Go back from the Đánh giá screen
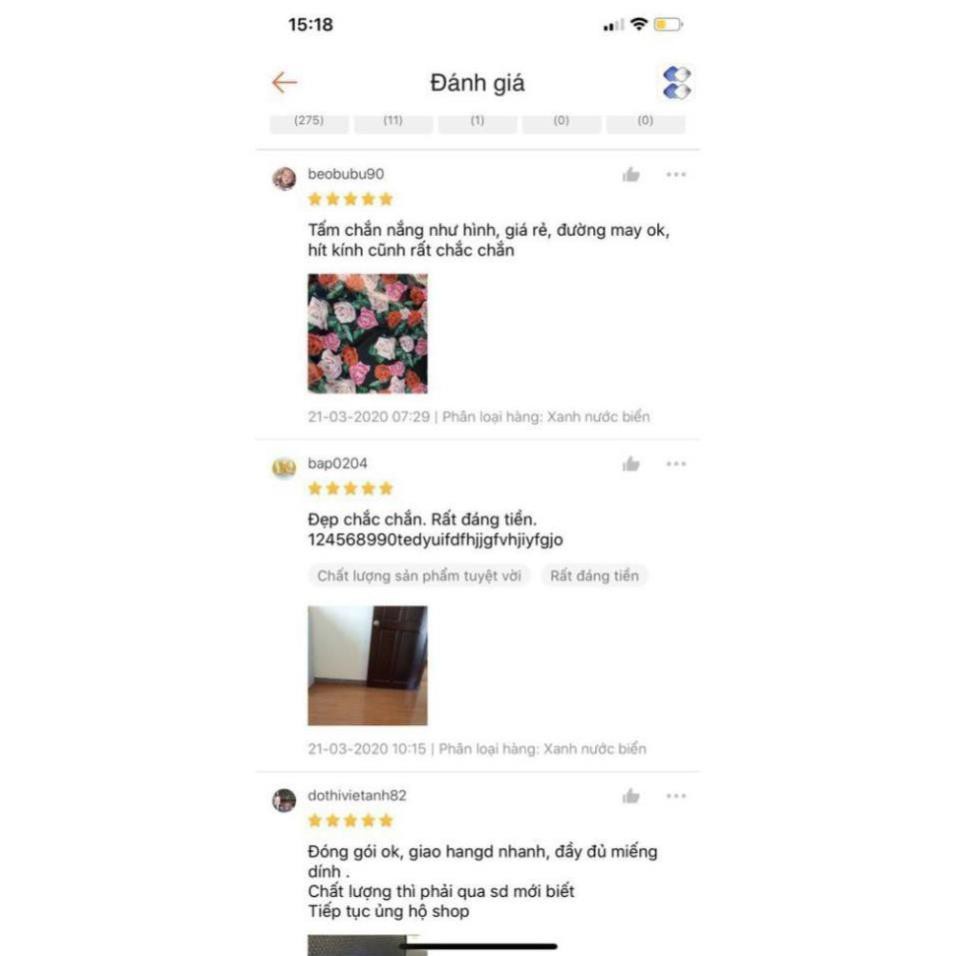This screenshot has height=956, width=956. point(284,83)
